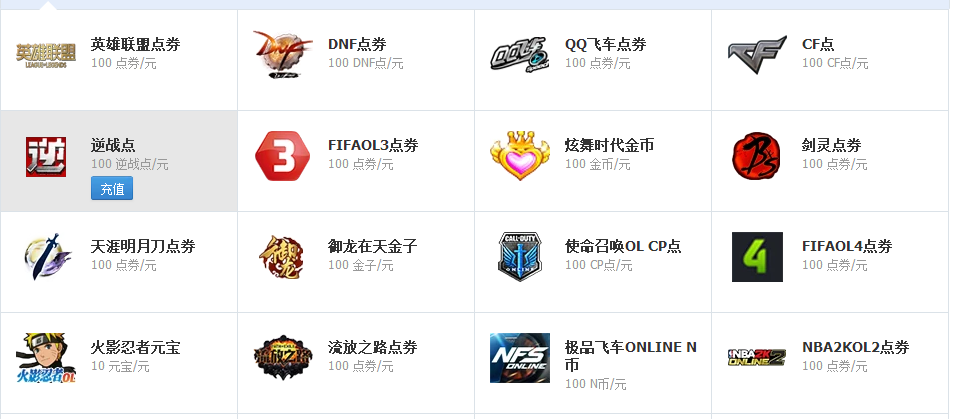Open FIFAOL3点券 card
This screenshot has width=953, height=419.
click(372, 146)
